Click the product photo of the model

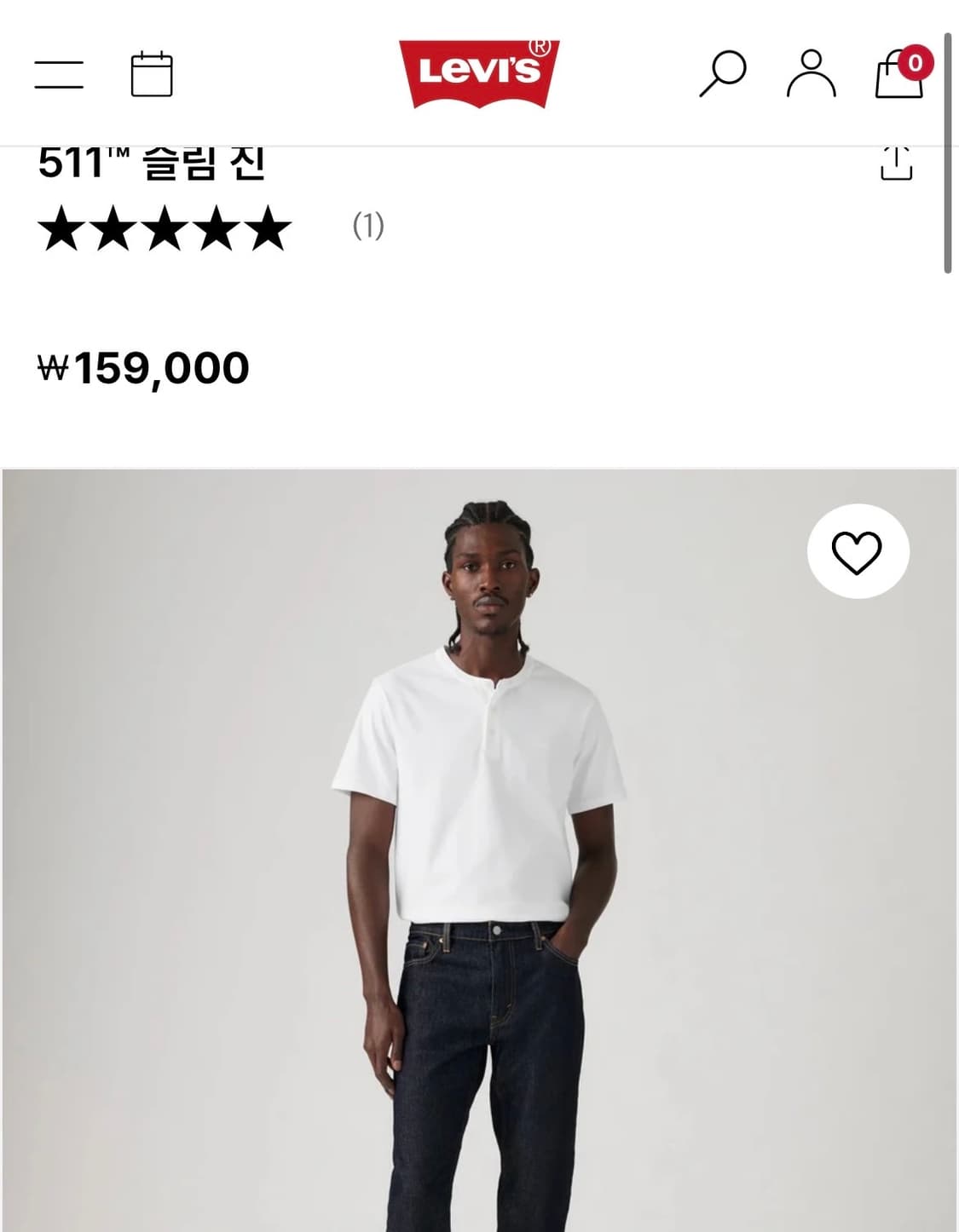click(x=479, y=852)
